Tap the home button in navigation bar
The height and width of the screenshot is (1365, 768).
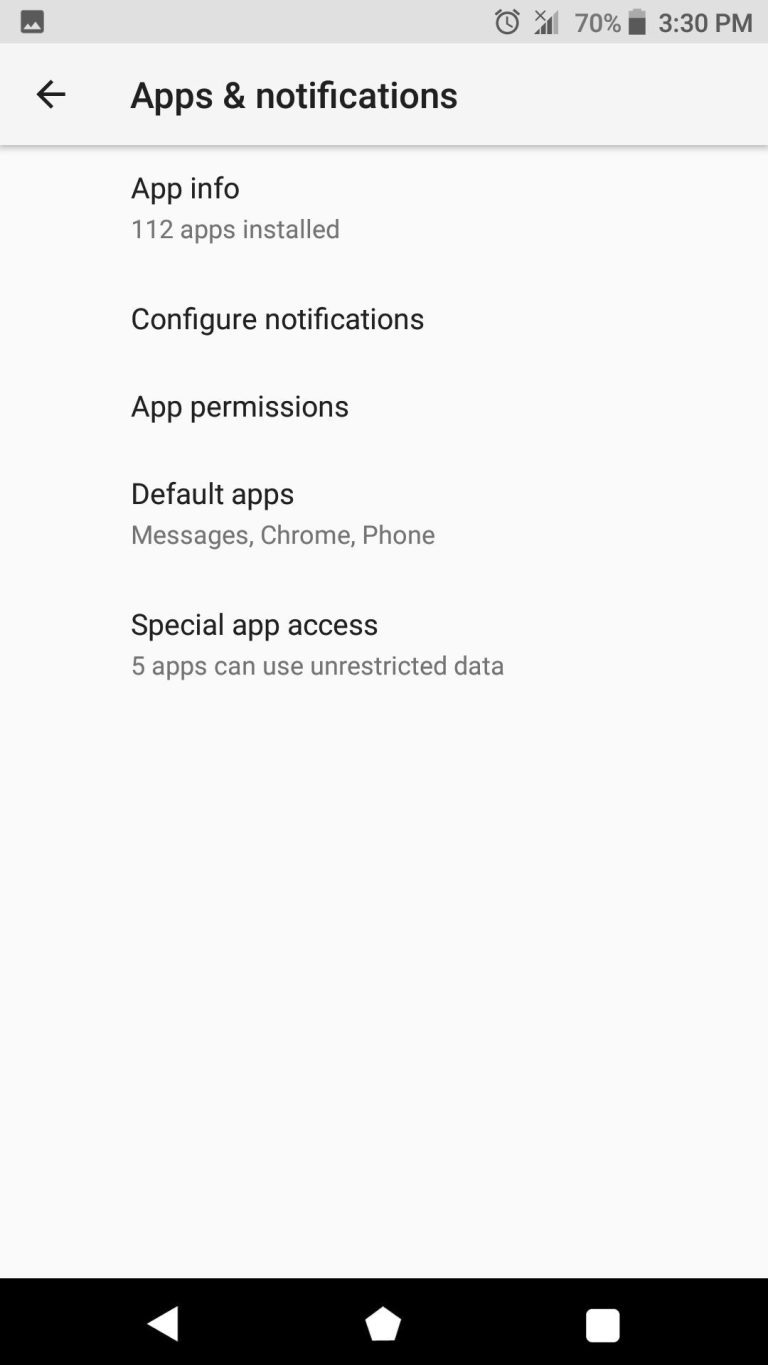382,1323
